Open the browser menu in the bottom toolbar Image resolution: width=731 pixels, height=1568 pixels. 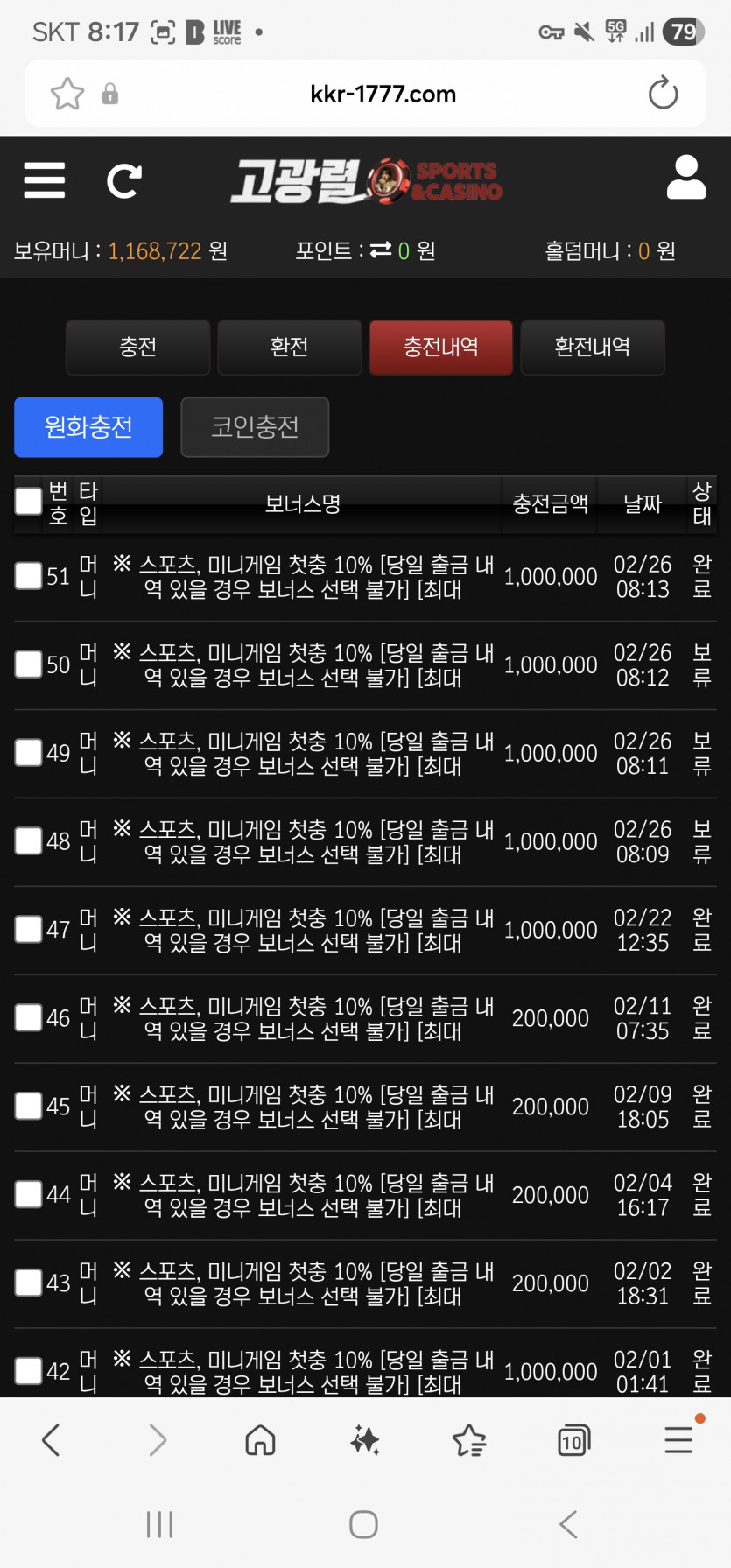pyautogui.click(x=679, y=1440)
